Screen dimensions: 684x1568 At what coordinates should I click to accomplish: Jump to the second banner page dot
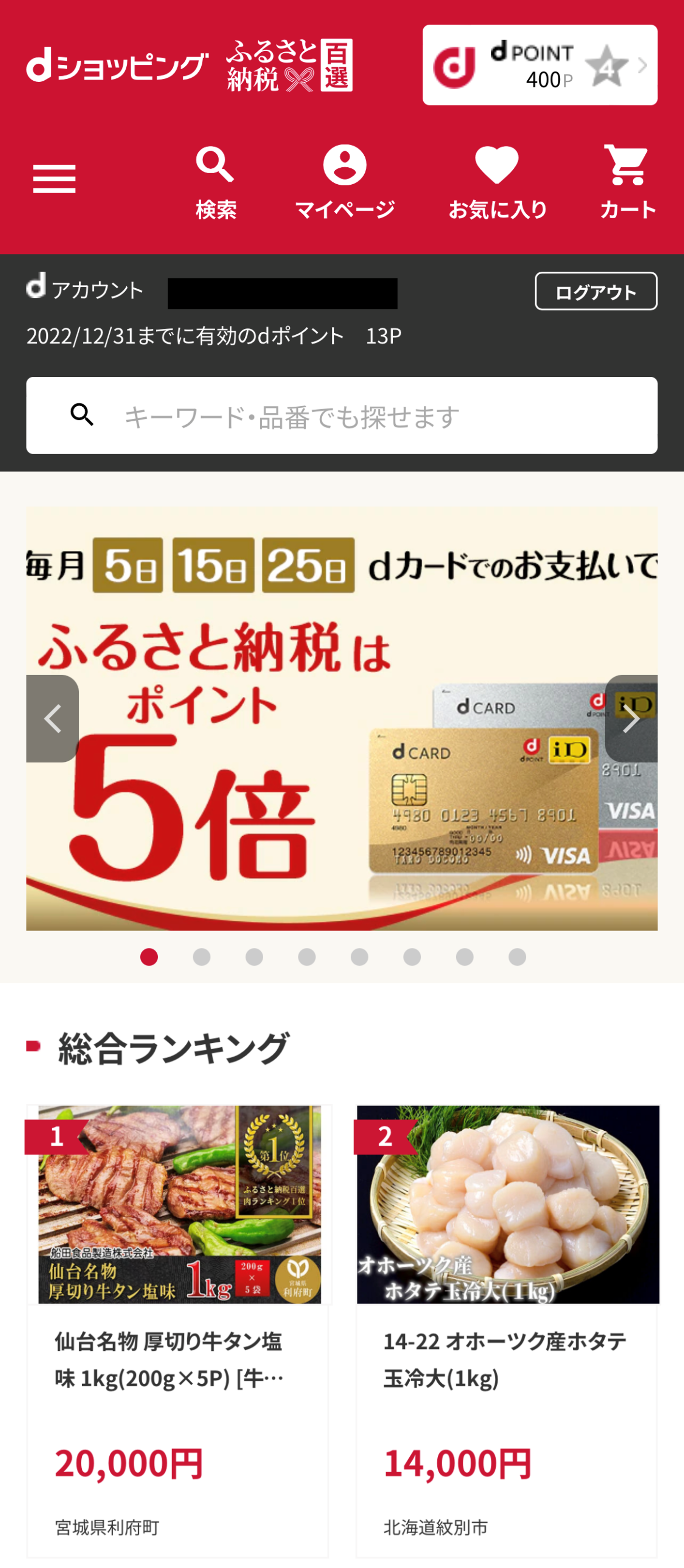tap(201, 957)
